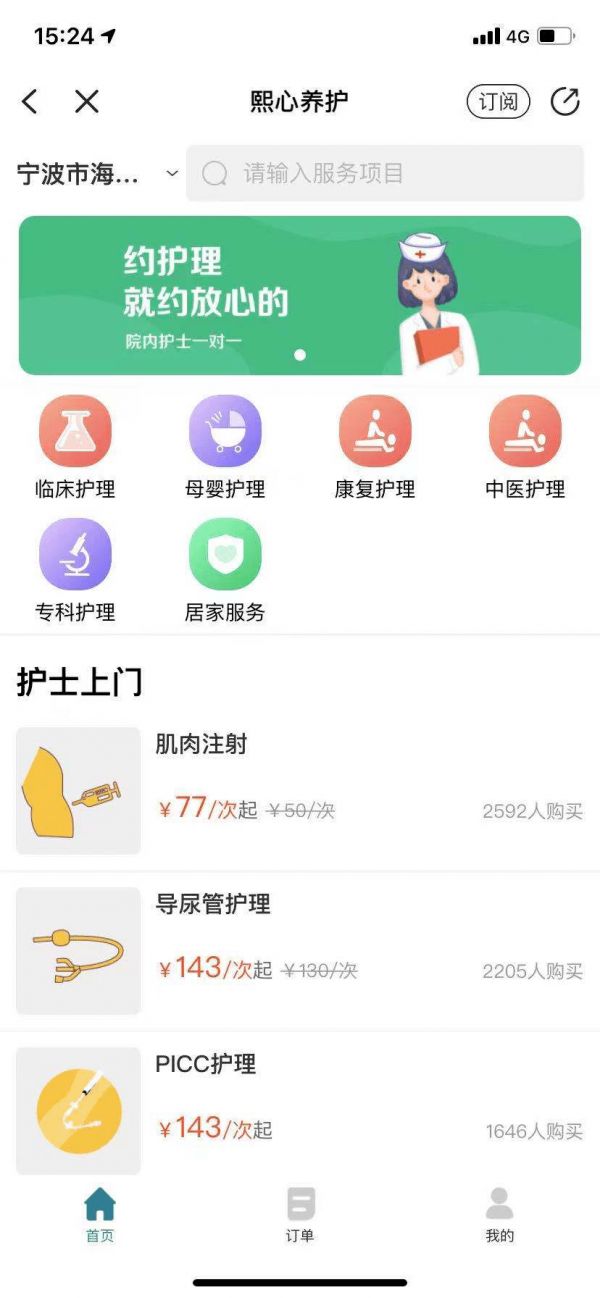Open the 导尿管护理 service item
The height and width of the screenshot is (1298, 600).
click(x=300, y=950)
